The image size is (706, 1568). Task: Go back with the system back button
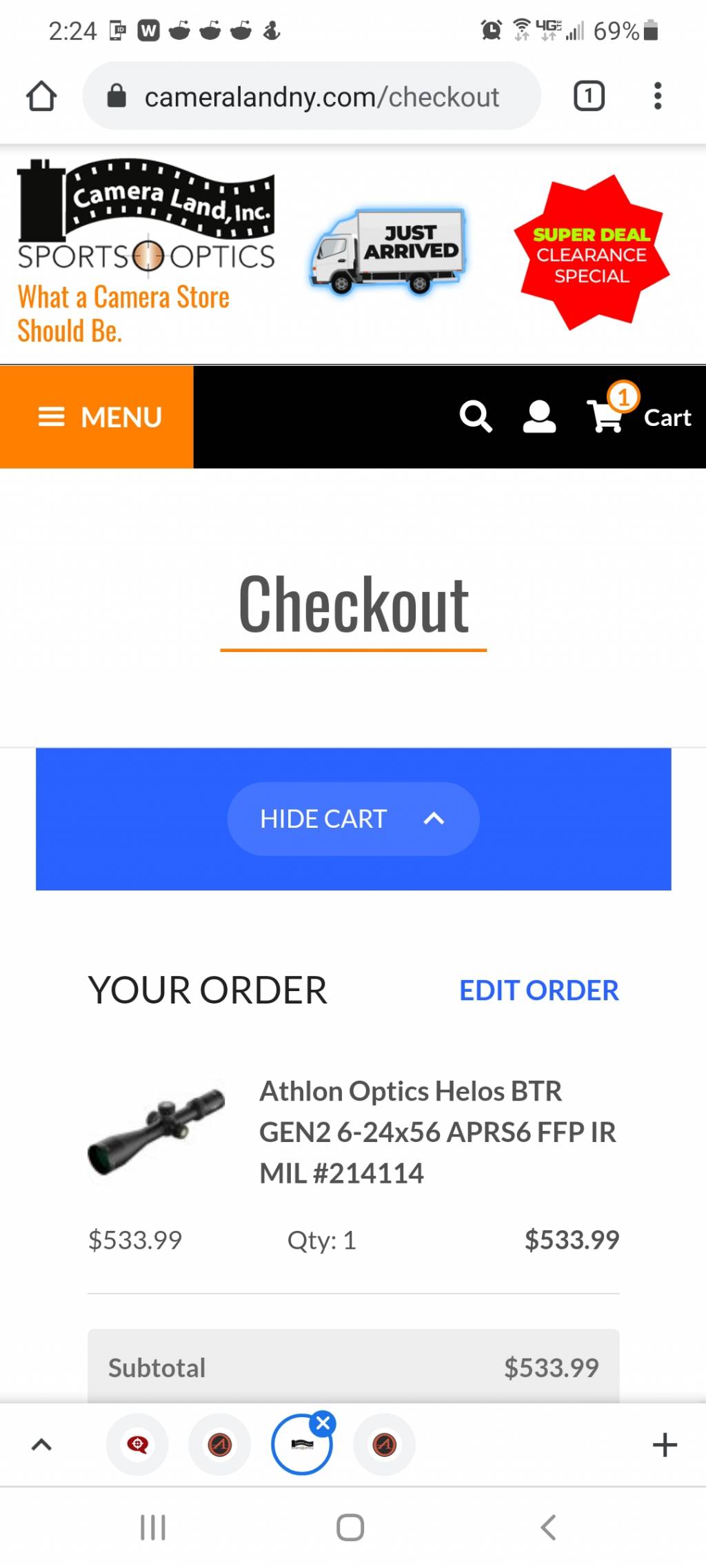[x=548, y=1527]
